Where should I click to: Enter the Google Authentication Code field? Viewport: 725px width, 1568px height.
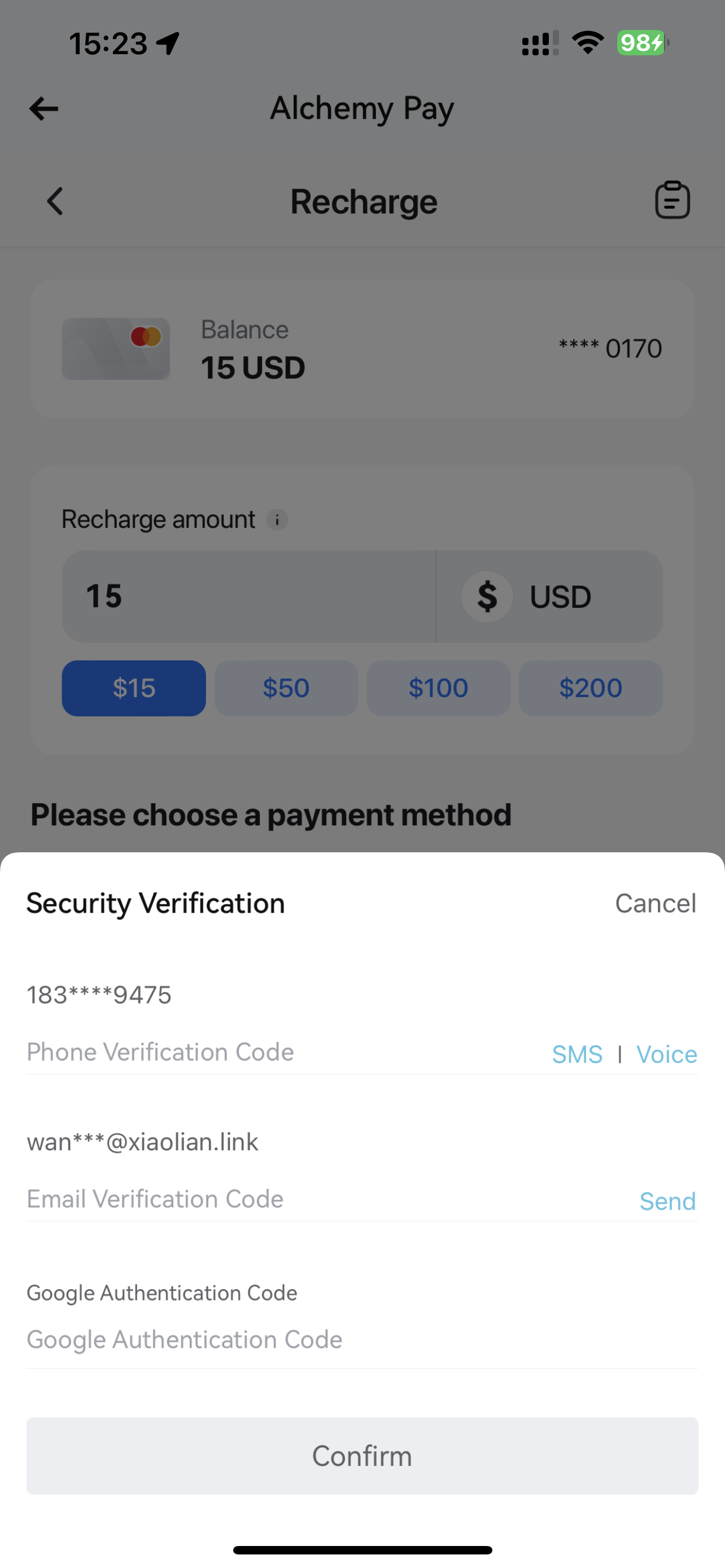[x=362, y=1340]
